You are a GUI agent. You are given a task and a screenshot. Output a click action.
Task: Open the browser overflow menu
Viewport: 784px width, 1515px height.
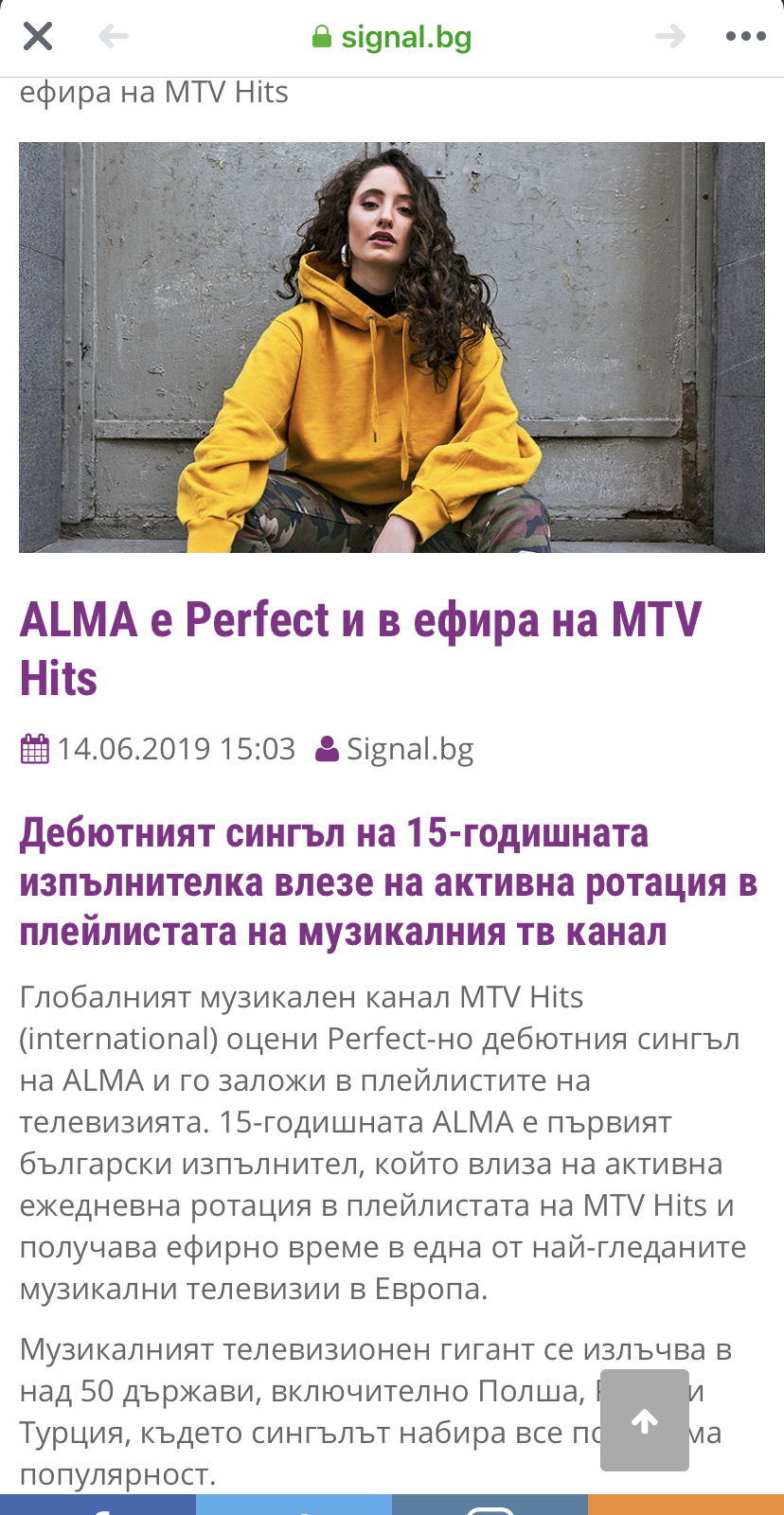tap(745, 37)
